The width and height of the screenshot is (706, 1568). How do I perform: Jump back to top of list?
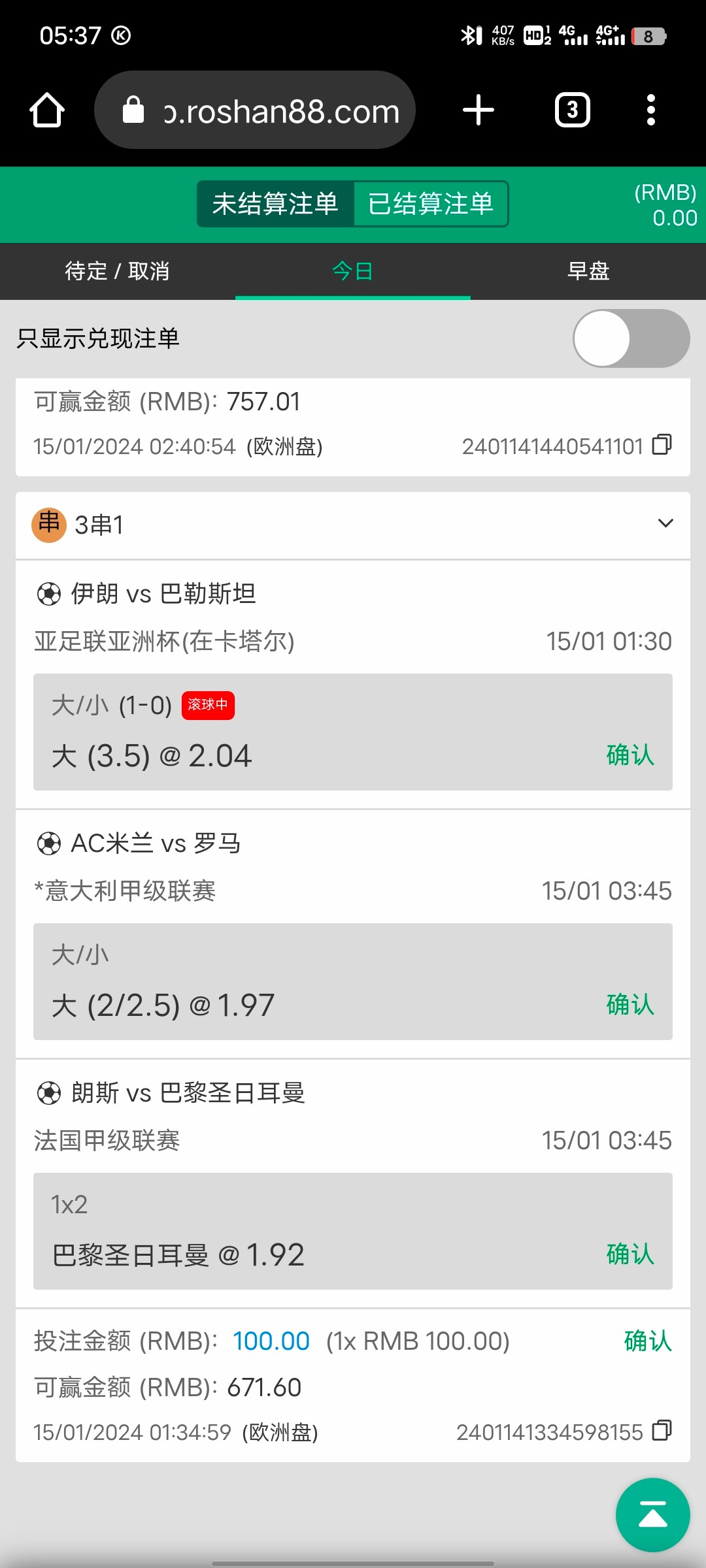point(652,1514)
